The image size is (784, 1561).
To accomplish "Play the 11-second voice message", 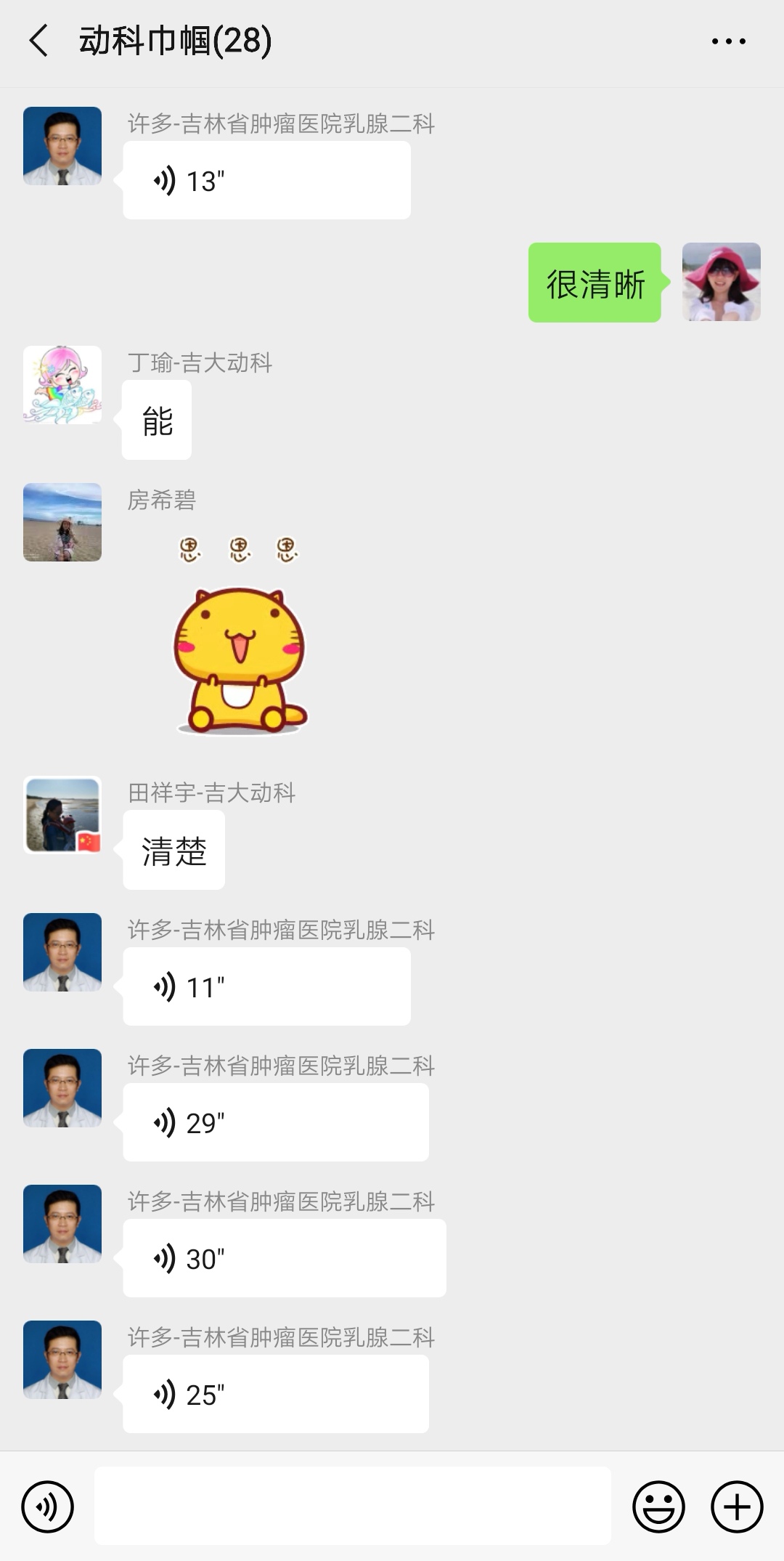I will point(266,987).
